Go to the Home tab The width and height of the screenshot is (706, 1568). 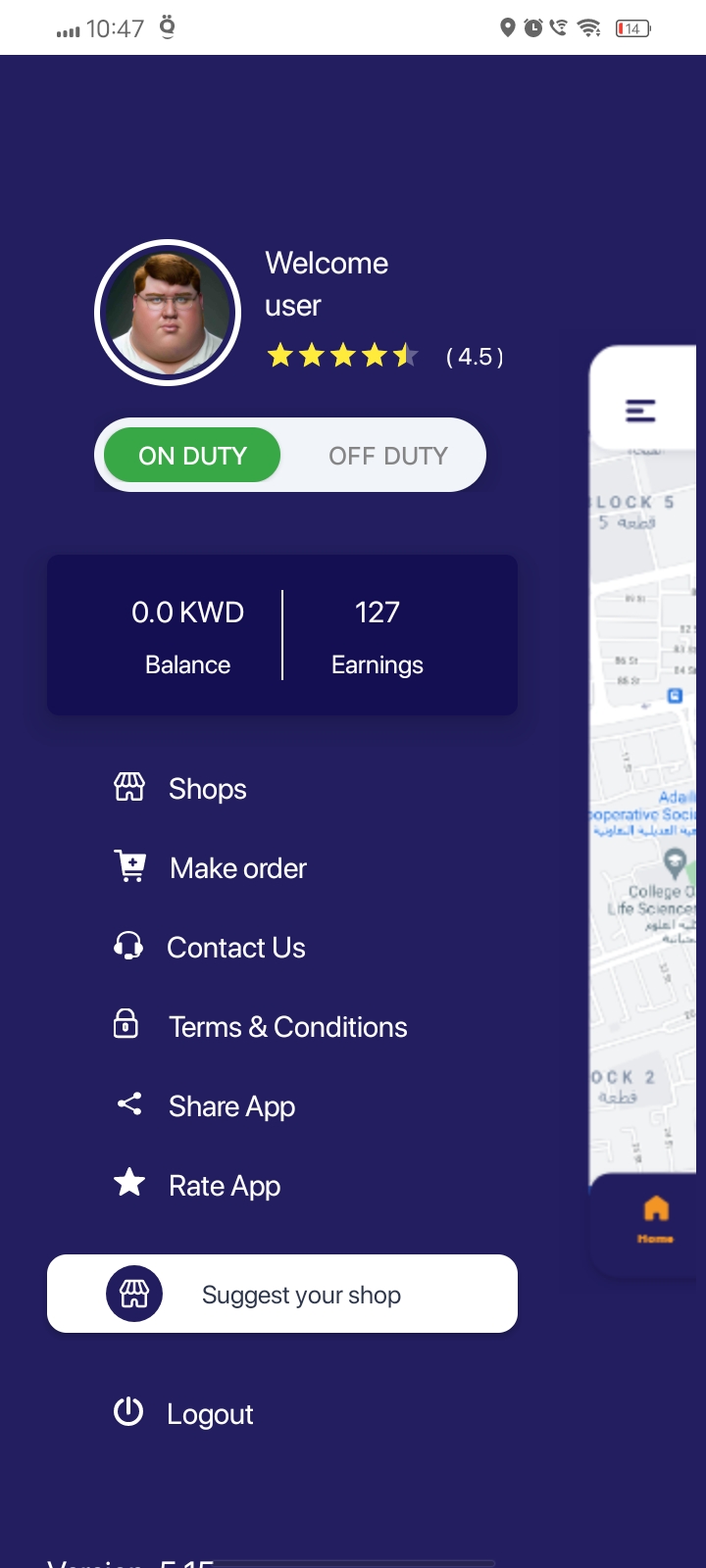(655, 1218)
